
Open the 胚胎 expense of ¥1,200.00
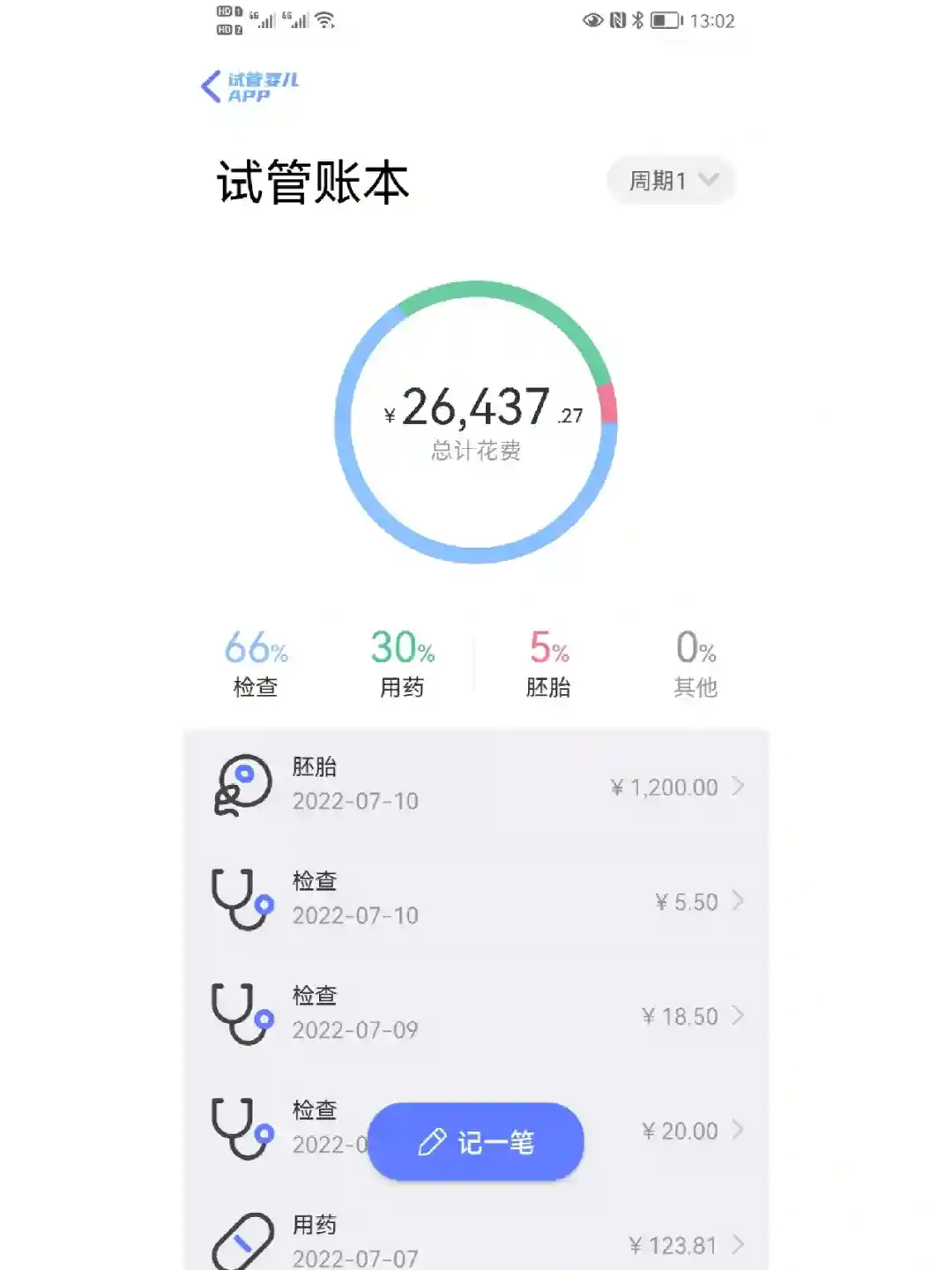click(476, 785)
